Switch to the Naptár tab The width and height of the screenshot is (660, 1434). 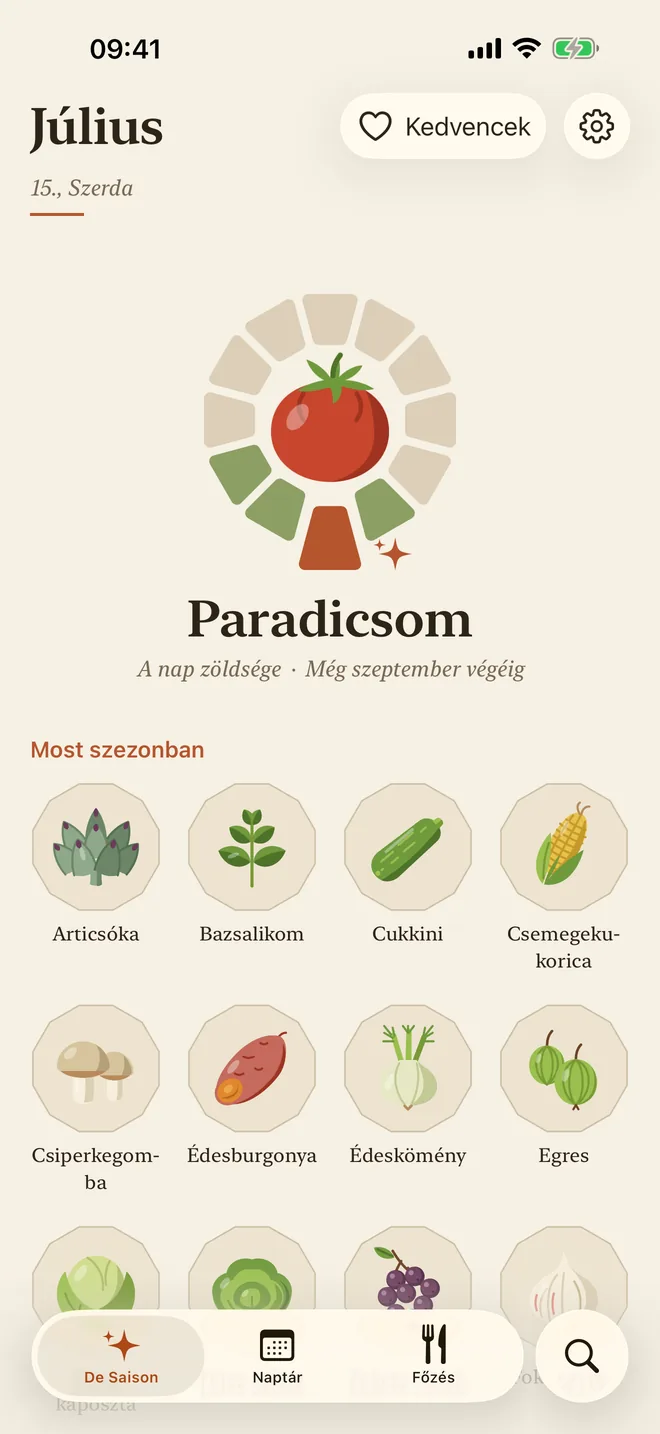click(x=276, y=1356)
